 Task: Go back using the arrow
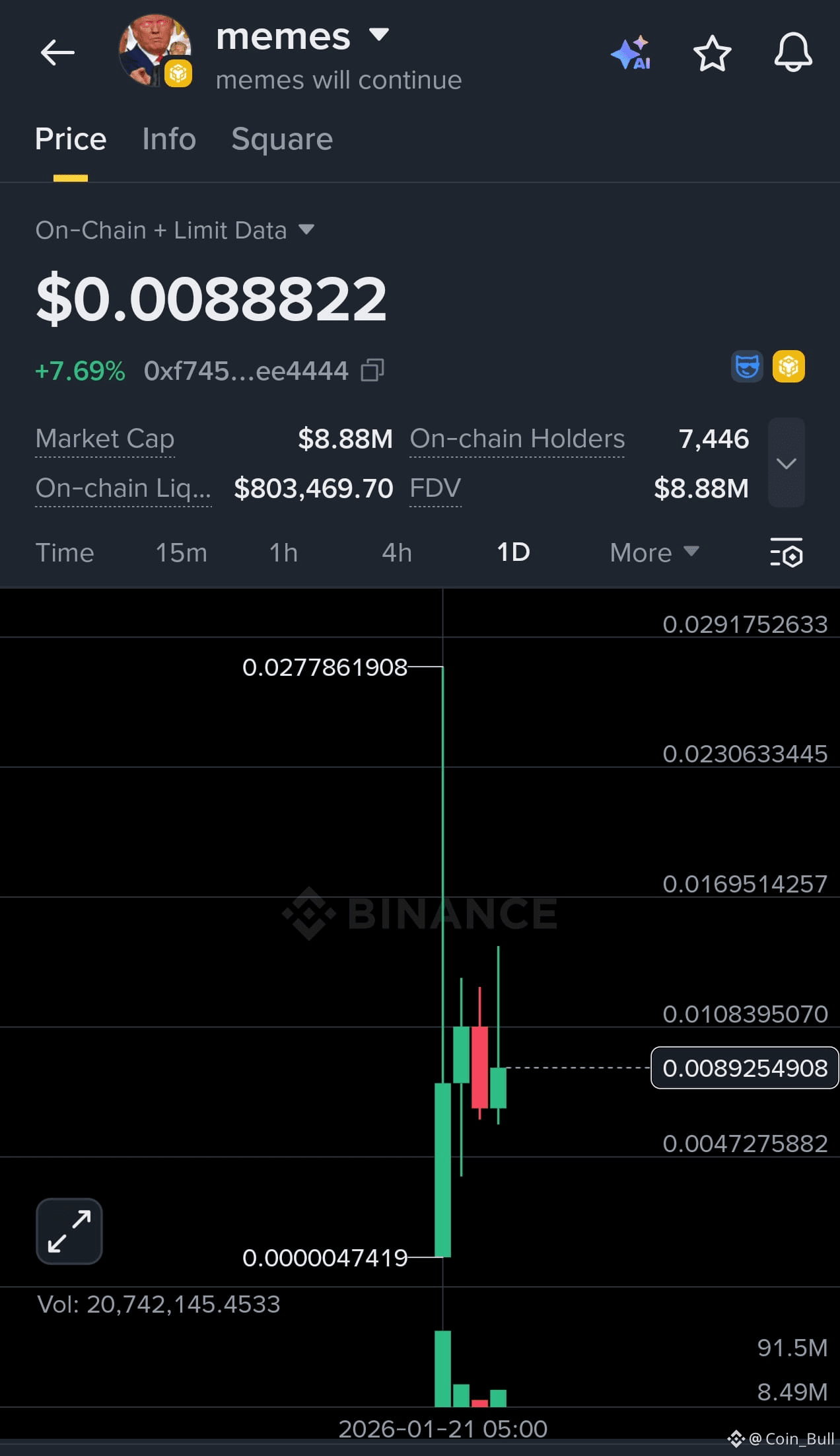pos(57,53)
